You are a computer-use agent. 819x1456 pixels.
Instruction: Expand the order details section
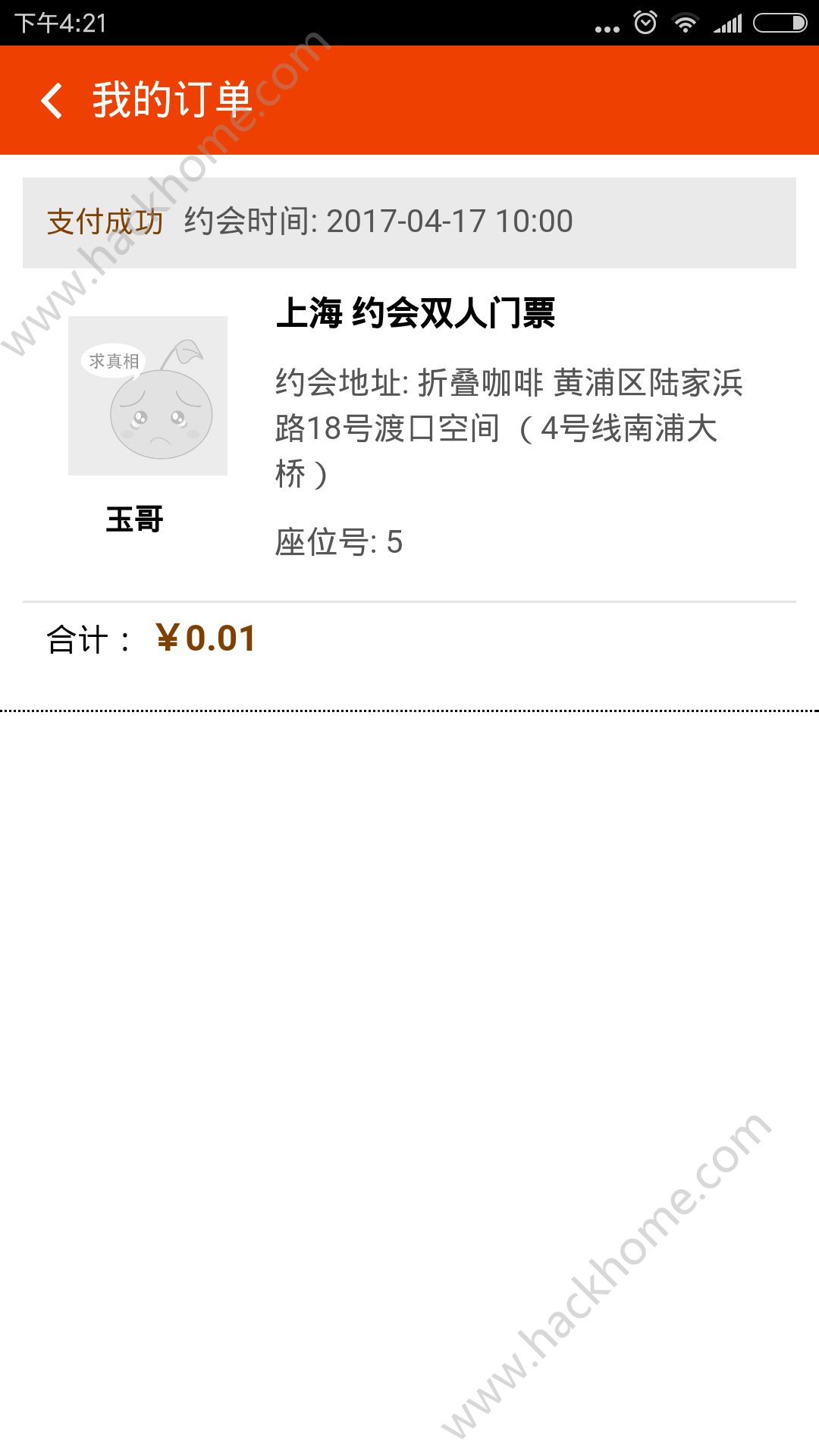409,425
